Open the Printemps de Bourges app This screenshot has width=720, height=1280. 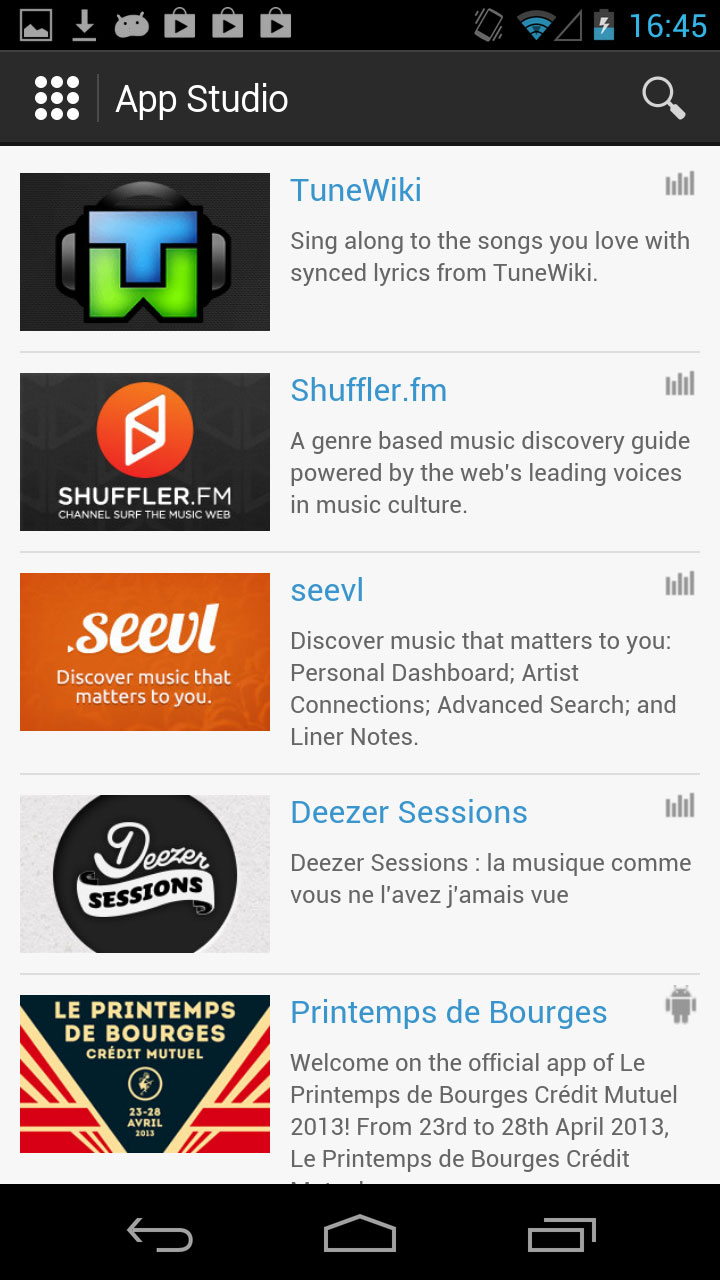[x=448, y=1012]
